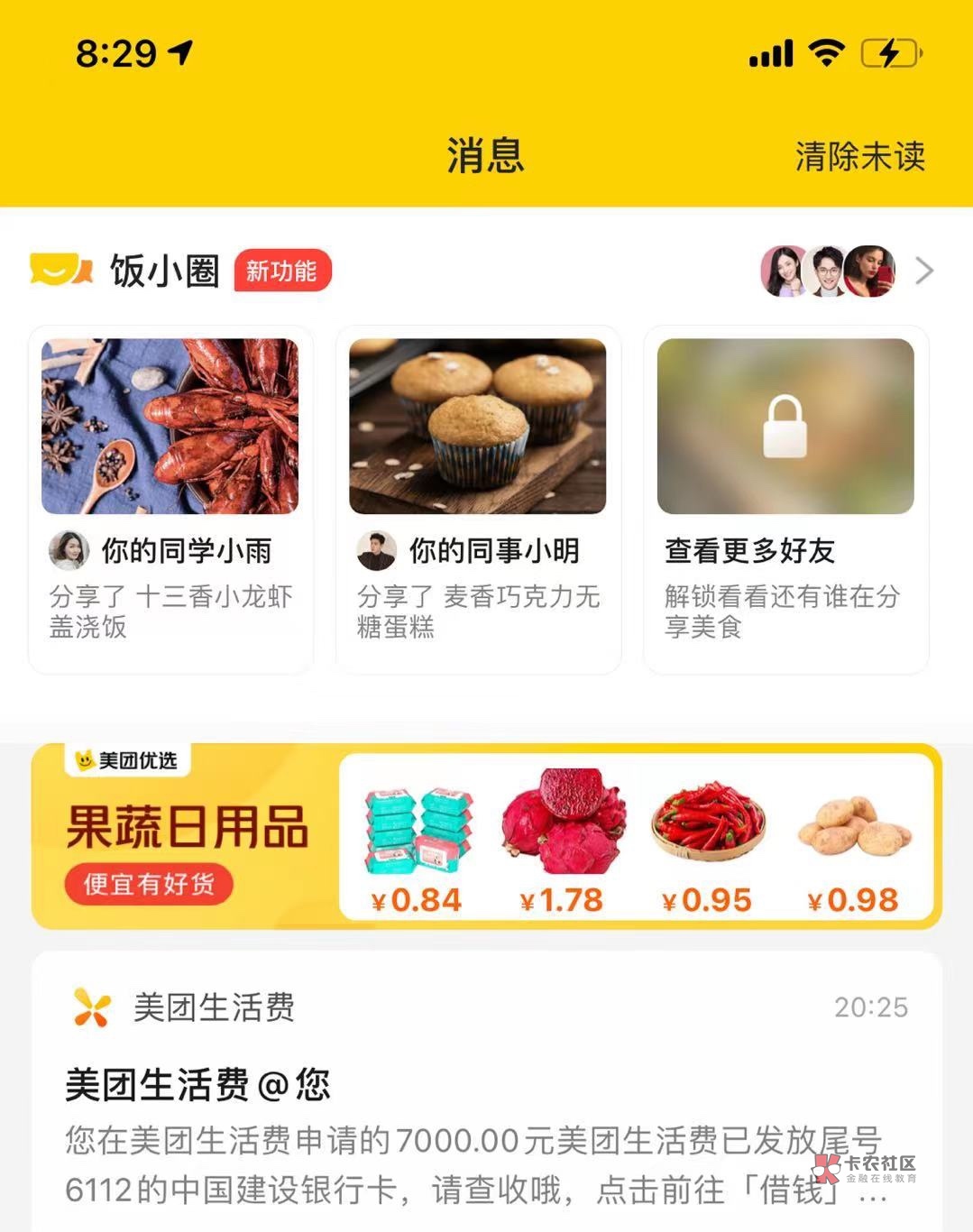
Task: View the friend avatars in 饭小圈
Action: tap(828, 271)
